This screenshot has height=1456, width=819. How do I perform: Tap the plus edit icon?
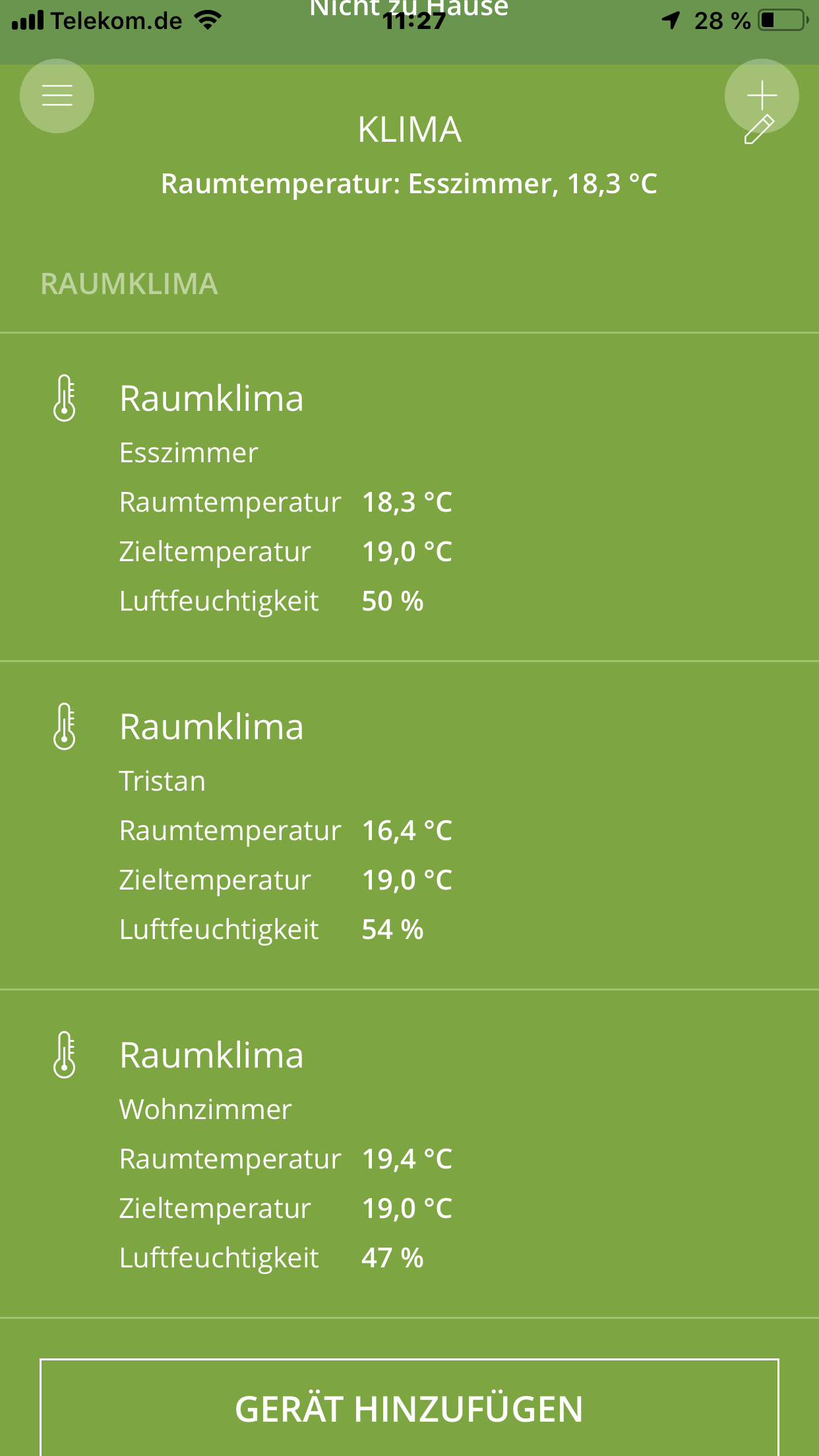tap(761, 98)
